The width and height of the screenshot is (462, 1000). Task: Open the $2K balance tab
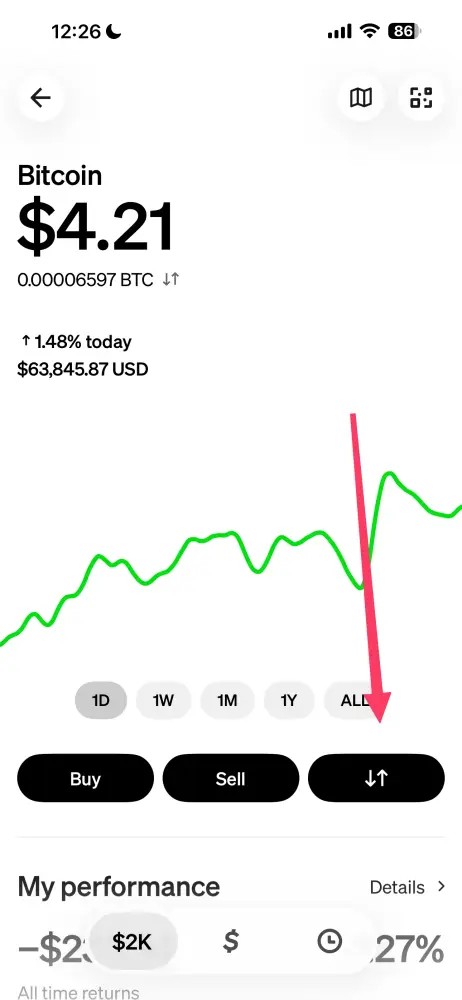click(132, 941)
